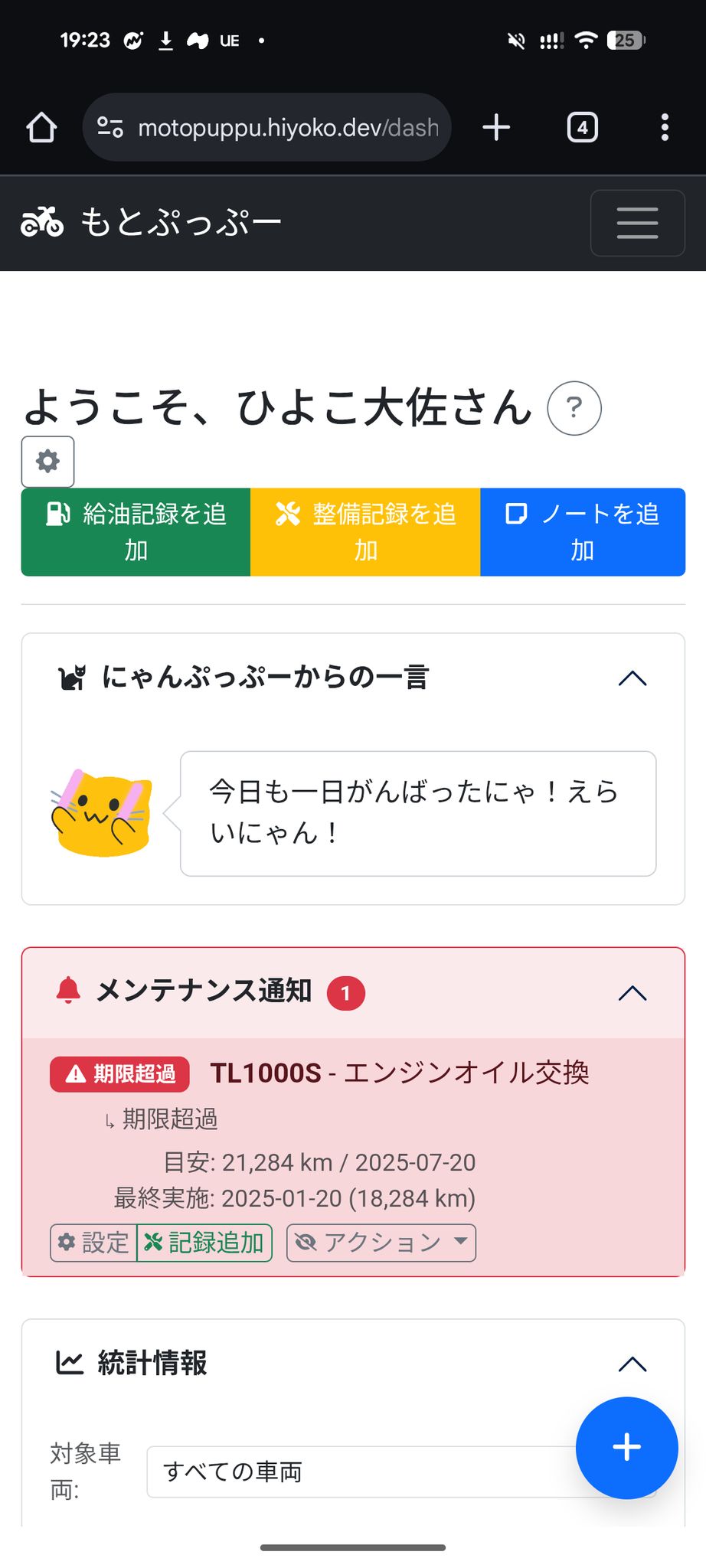Open a new browser tab

click(x=496, y=128)
